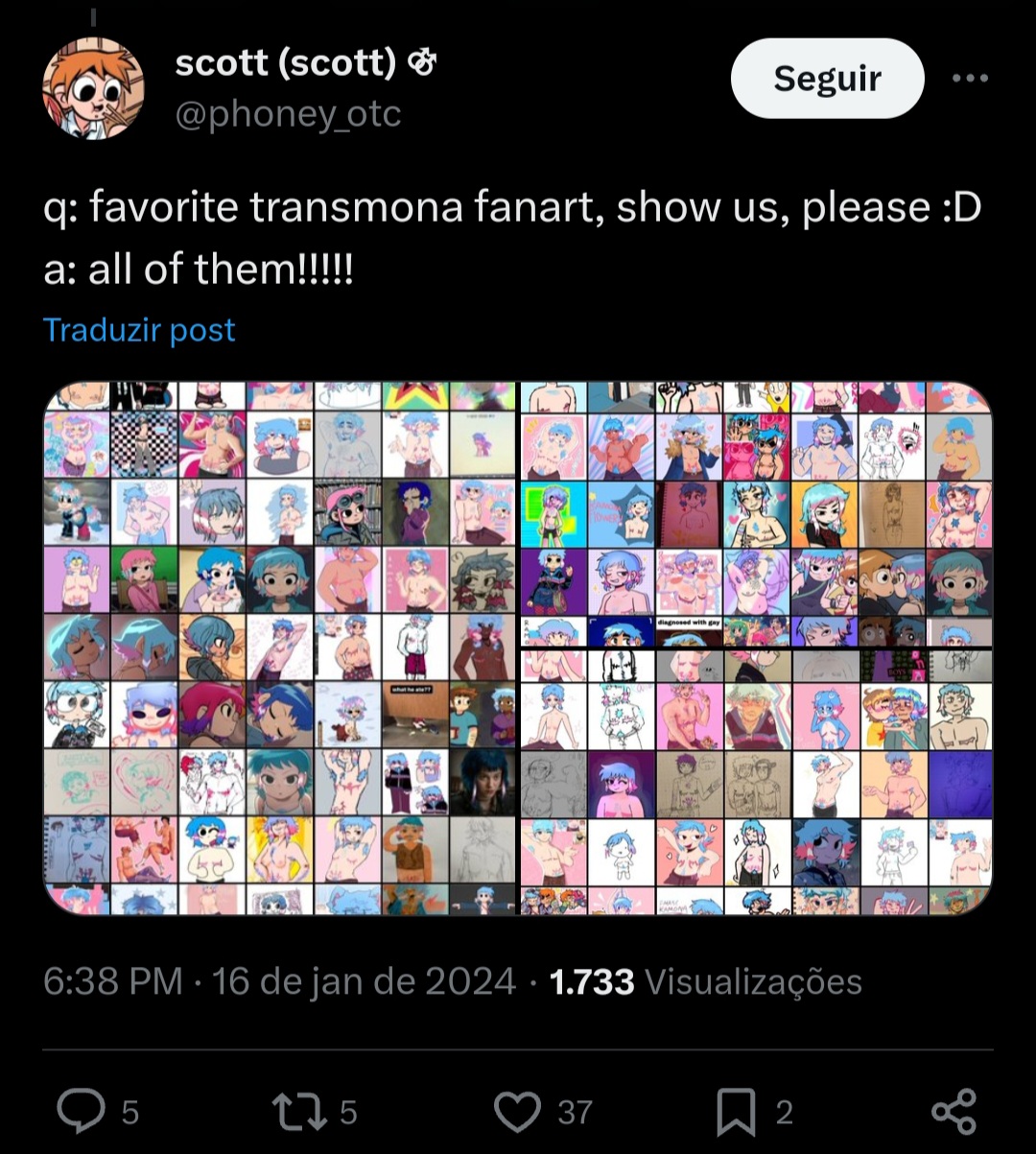1036x1154 pixels.
Task: Open scott's profile picture
Action: pyautogui.click(x=93, y=88)
